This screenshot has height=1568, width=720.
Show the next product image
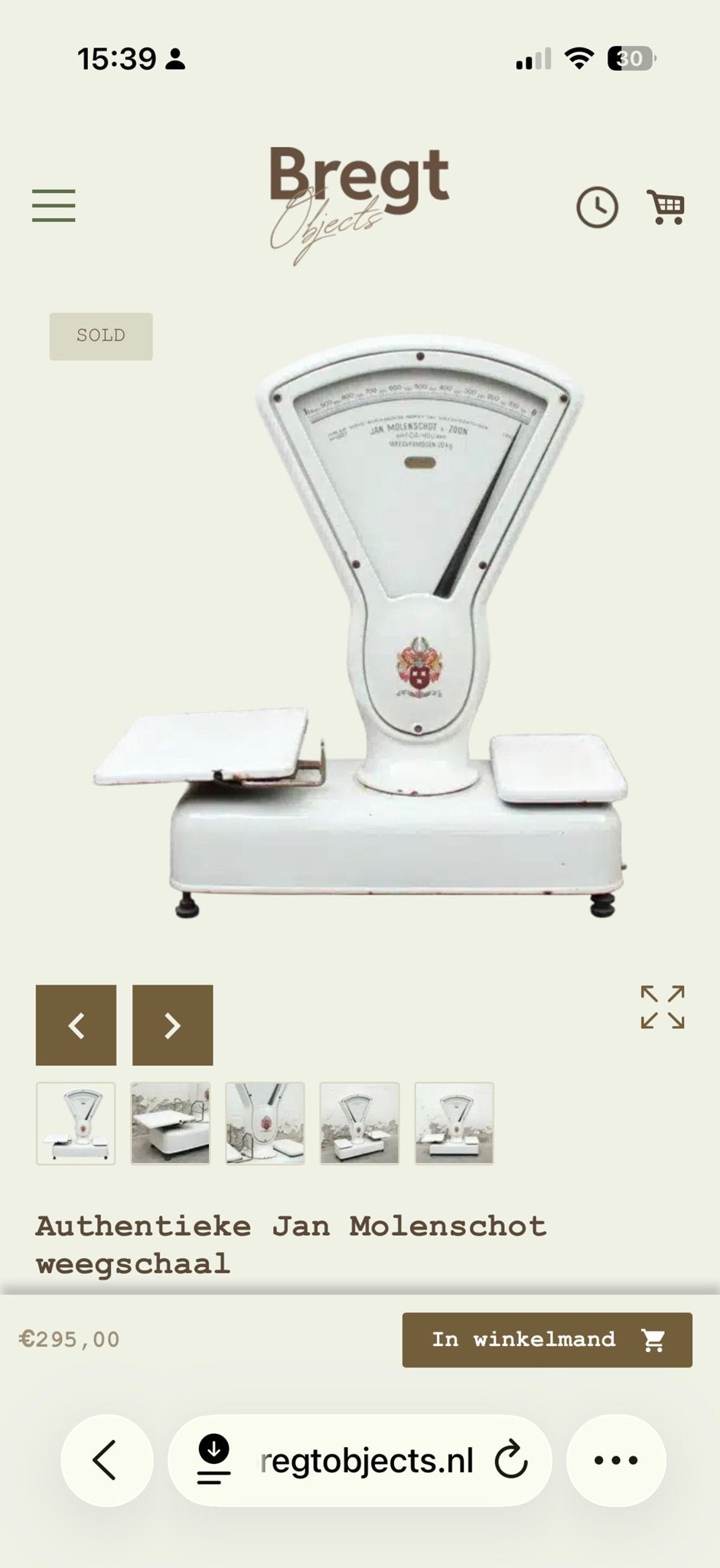[173, 1025]
